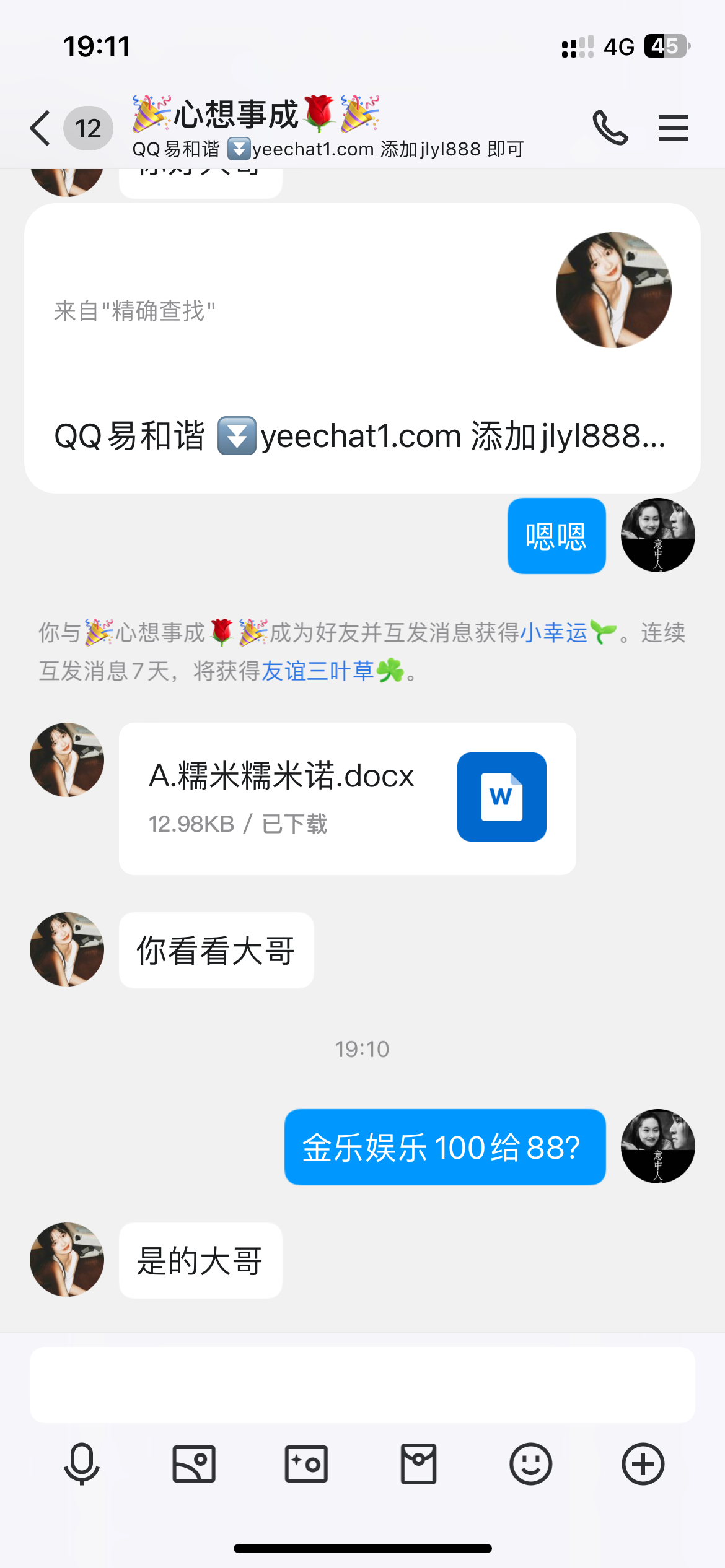Go back to the message list
Viewport: 725px width, 1568px height.
tap(41, 128)
